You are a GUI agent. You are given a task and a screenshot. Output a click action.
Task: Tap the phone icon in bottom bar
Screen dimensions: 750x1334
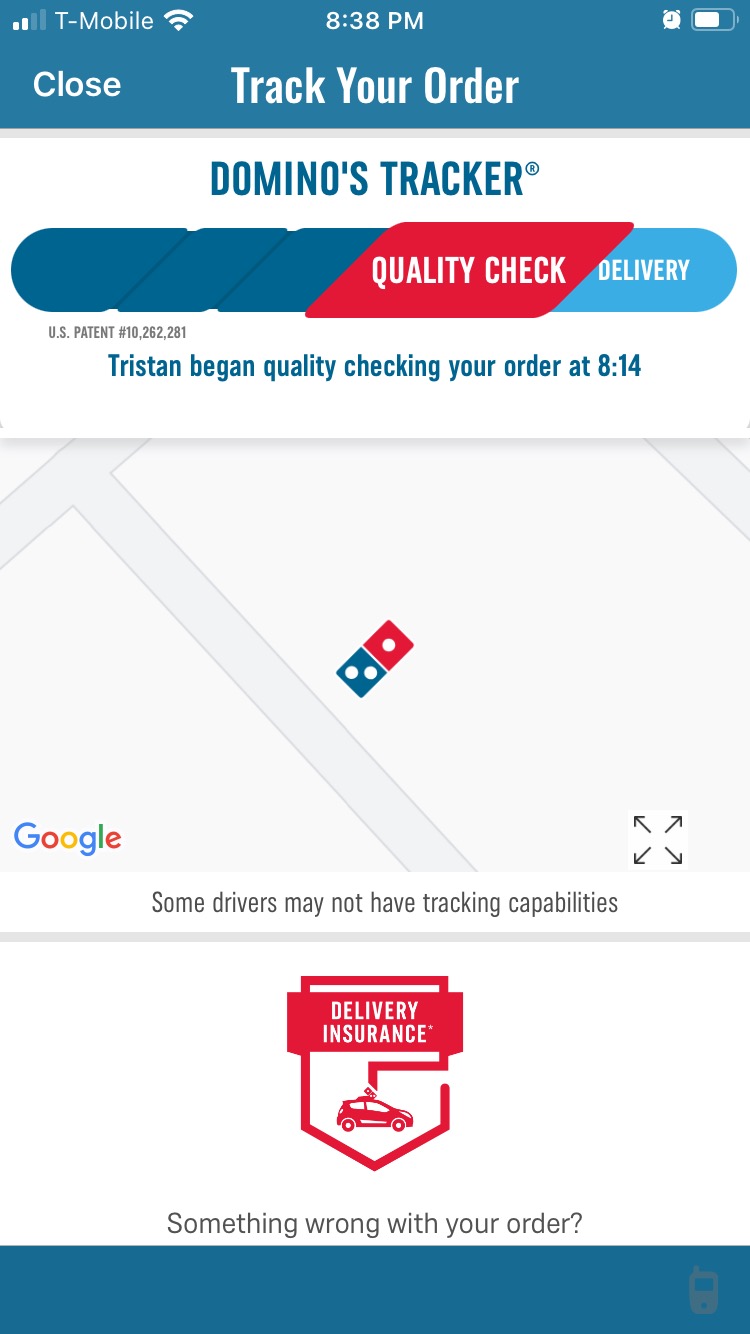click(x=704, y=1290)
